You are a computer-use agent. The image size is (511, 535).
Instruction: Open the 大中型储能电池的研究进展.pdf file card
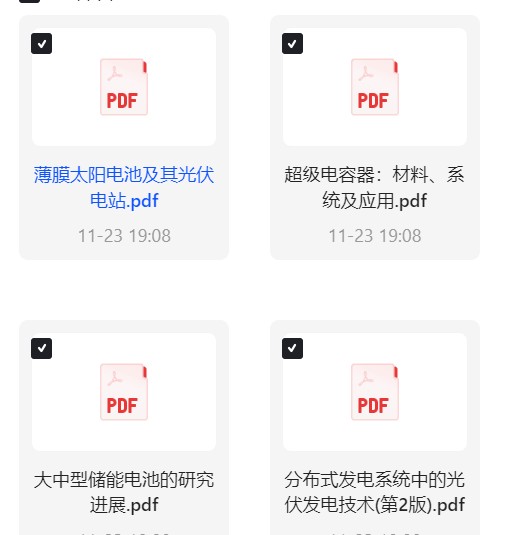(124, 428)
